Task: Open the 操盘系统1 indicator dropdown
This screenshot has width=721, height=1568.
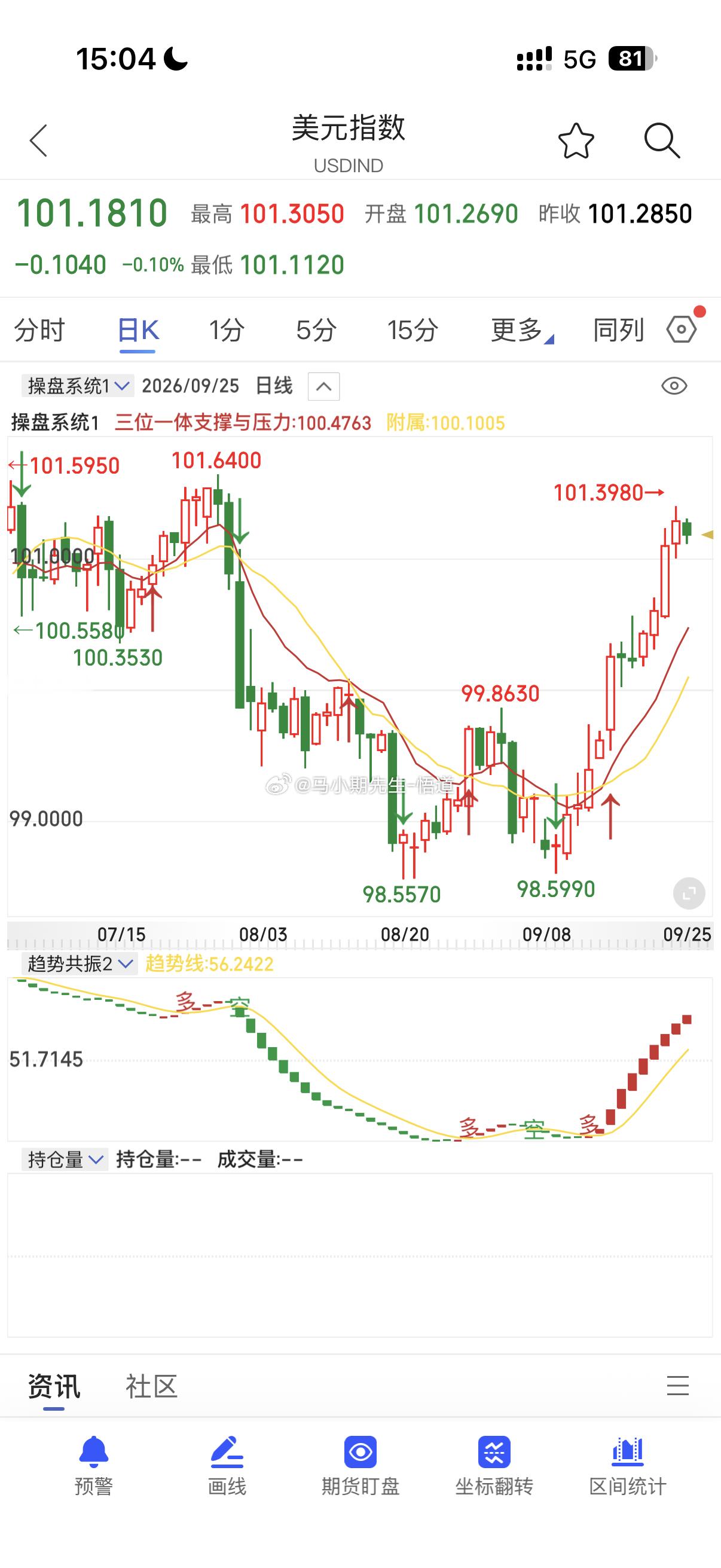Action: pyautogui.click(x=77, y=386)
